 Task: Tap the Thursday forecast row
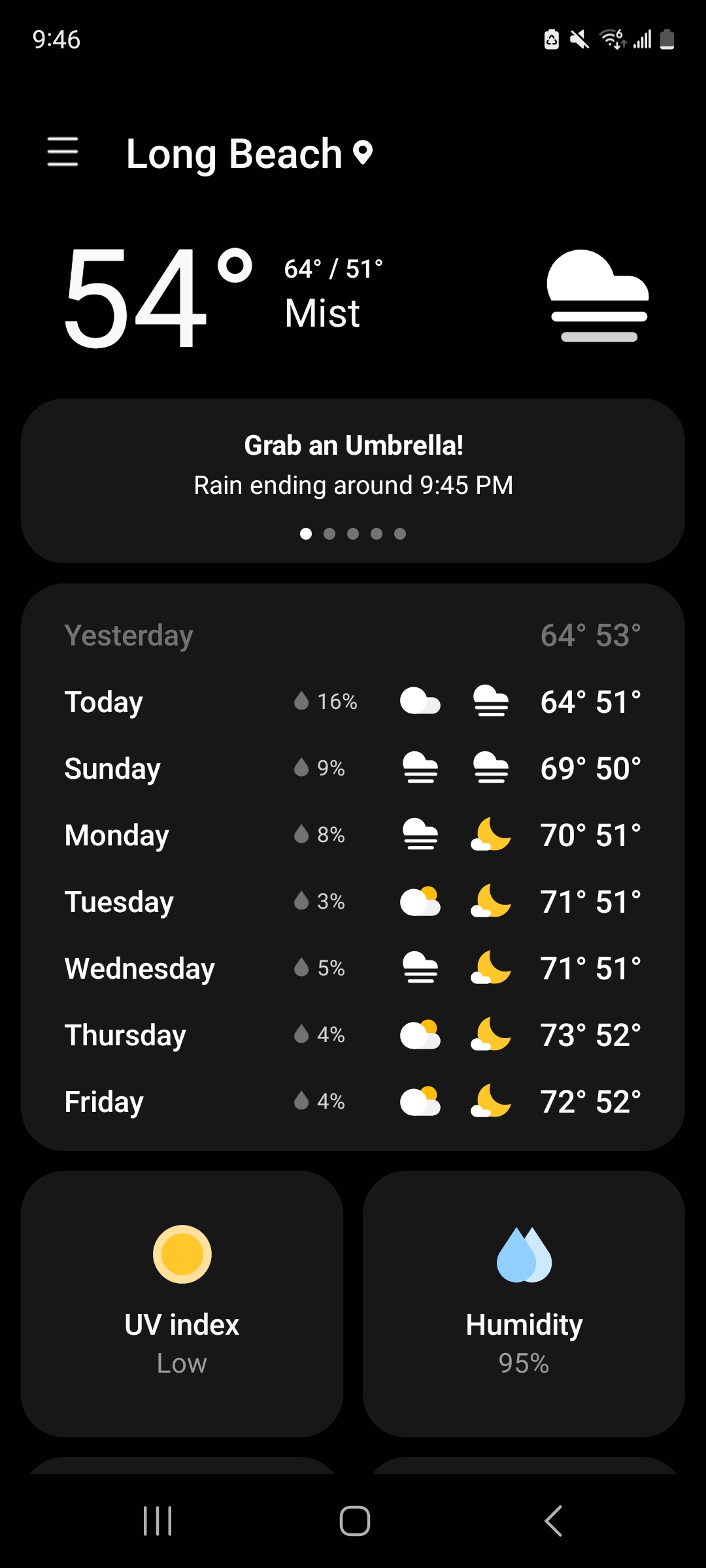pos(353,1036)
